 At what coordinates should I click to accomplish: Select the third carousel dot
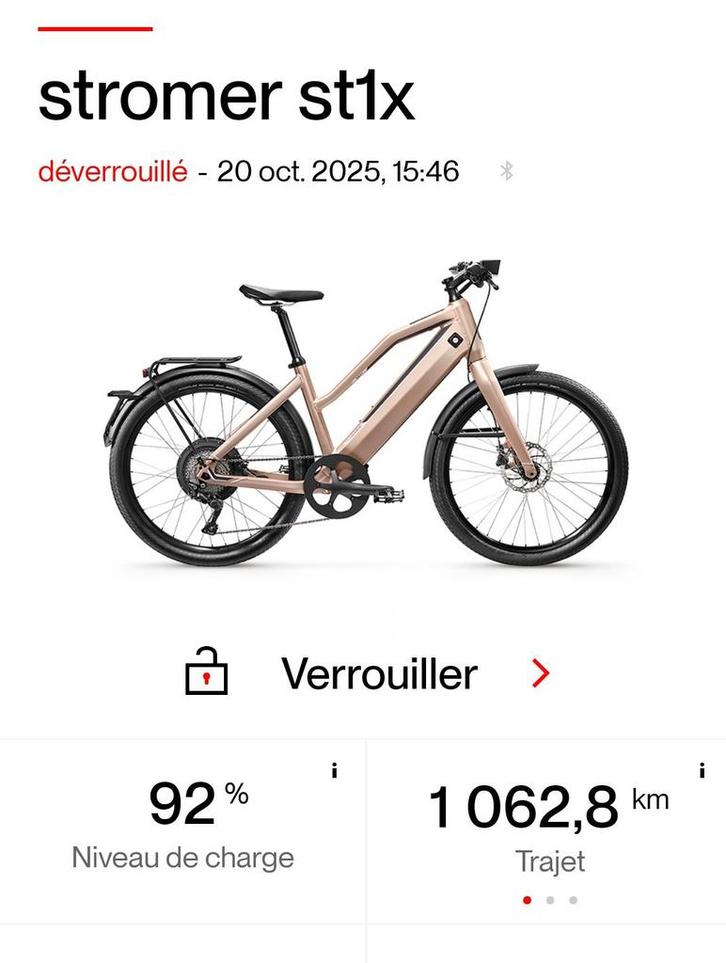pyautogui.click(x=571, y=901)
